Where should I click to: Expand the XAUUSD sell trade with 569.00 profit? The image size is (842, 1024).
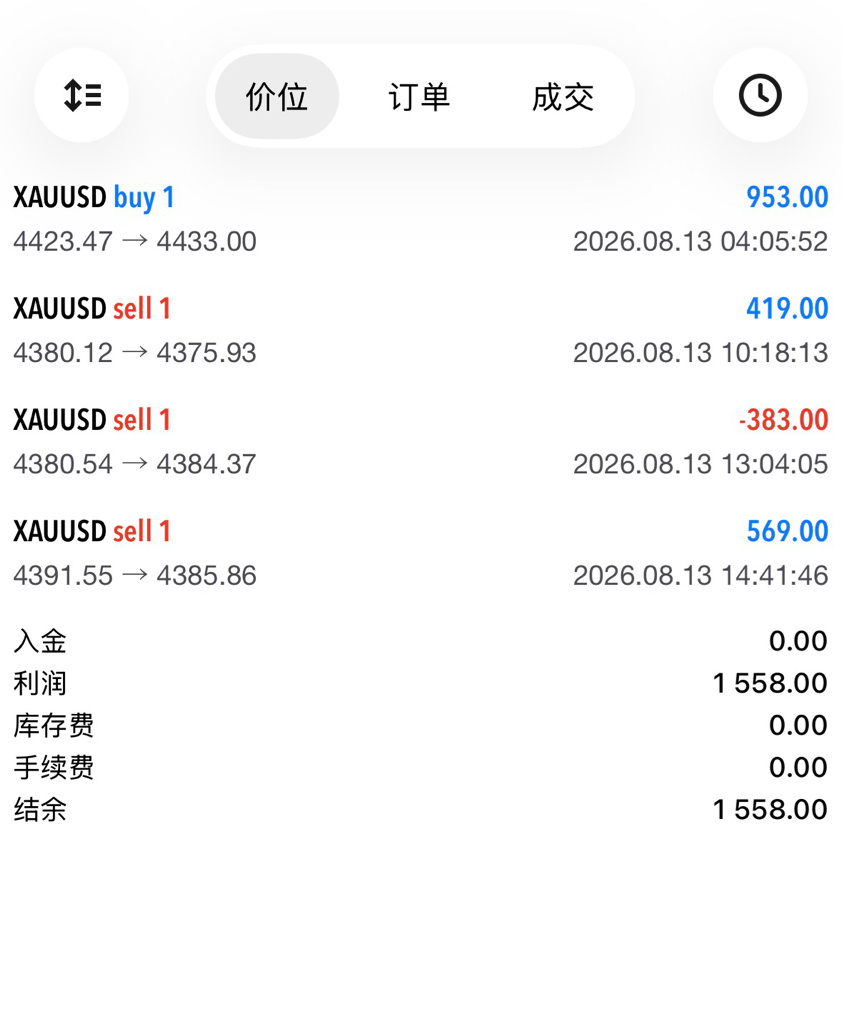pos(421,552)
